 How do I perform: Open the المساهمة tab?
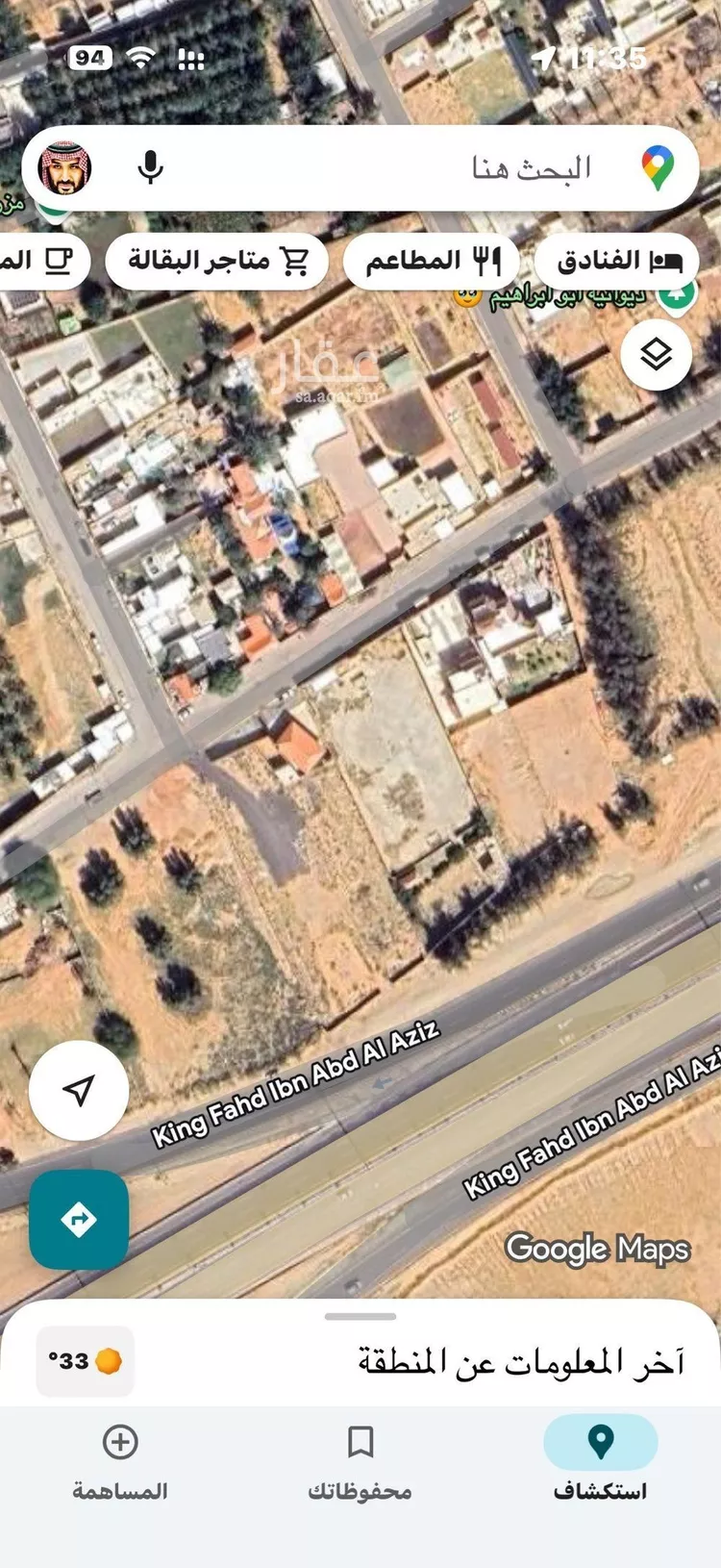120,1460
